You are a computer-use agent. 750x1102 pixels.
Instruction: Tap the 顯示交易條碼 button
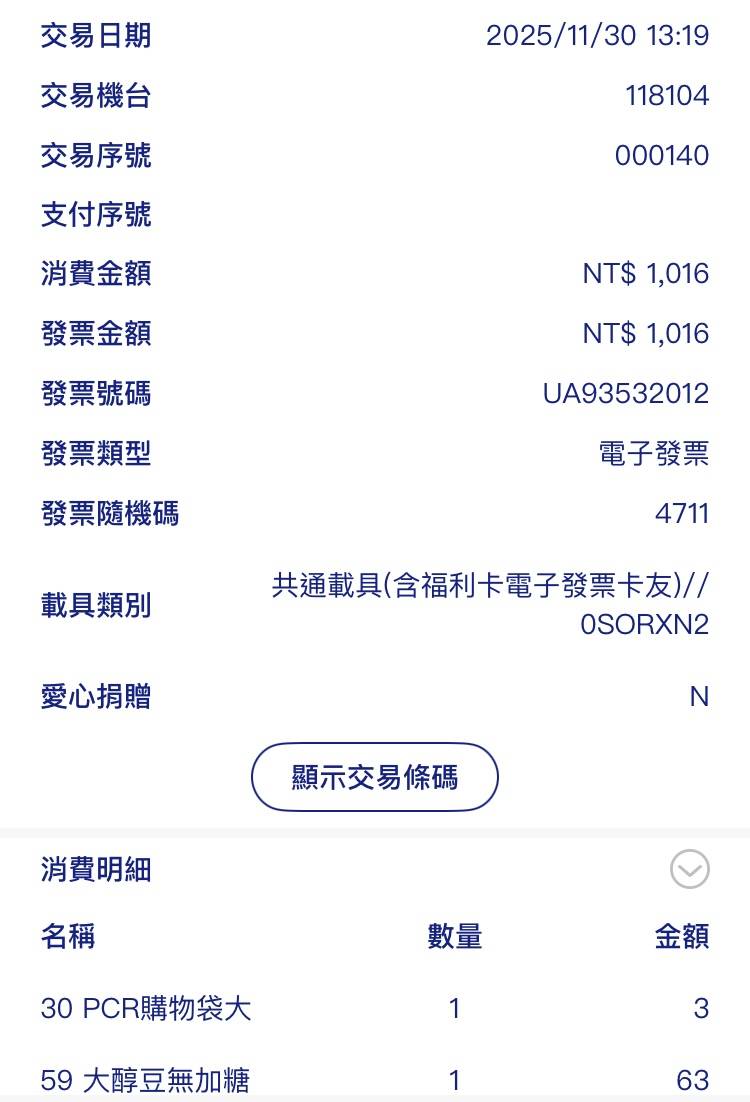pyautogui.click(x=374, y=777)
